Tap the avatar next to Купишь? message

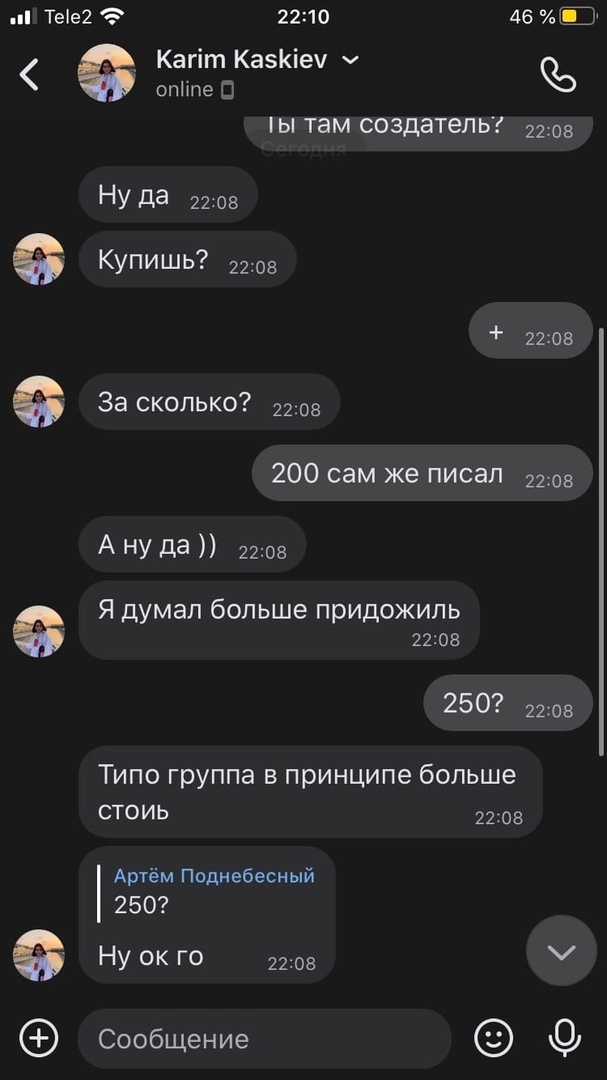click(39, 260)
